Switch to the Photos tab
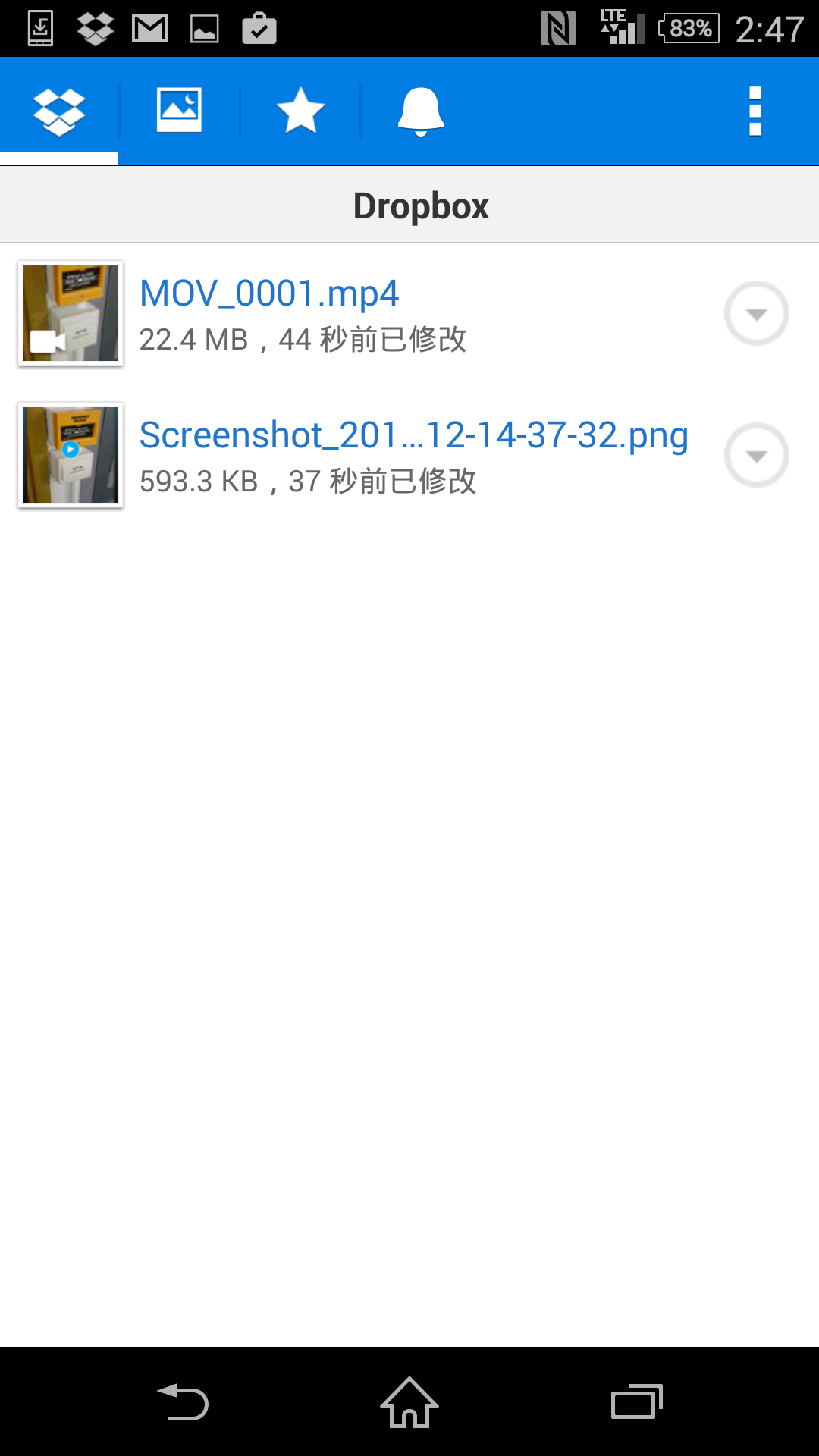Image resolution: width=819 pixels, height=1456 pixels. tap(179, 111)
